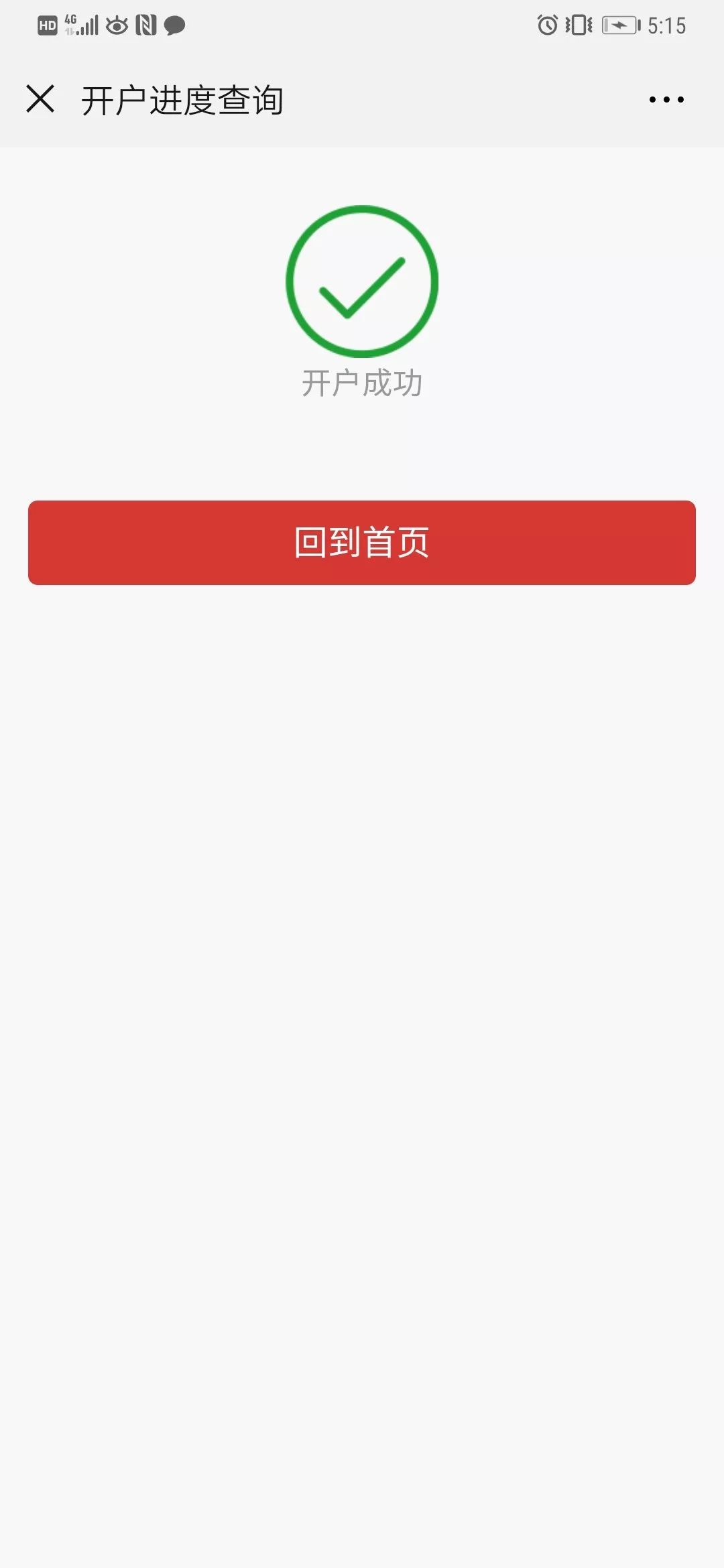Tap the vibrate mode icon in status bar
The height and width of the screenshot is (1568, 724).
pos(578,25)
